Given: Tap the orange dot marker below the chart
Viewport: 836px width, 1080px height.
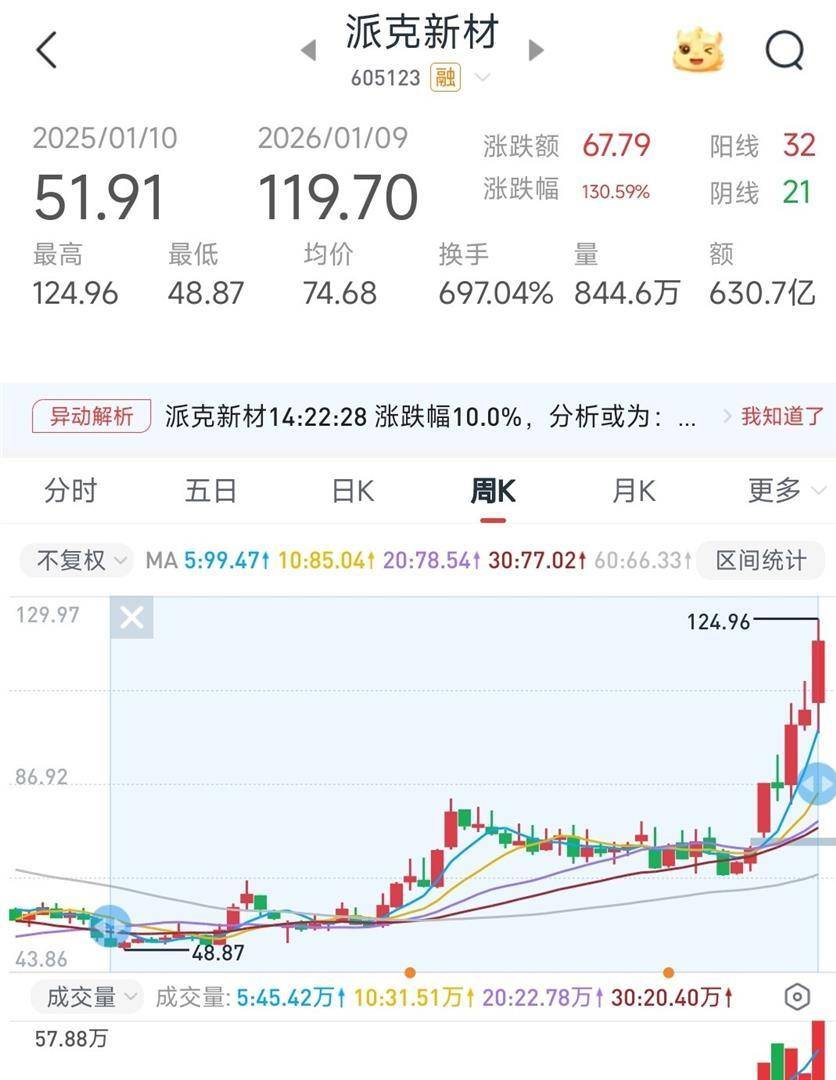Looking at the screenshot, I should click(410, 970).
